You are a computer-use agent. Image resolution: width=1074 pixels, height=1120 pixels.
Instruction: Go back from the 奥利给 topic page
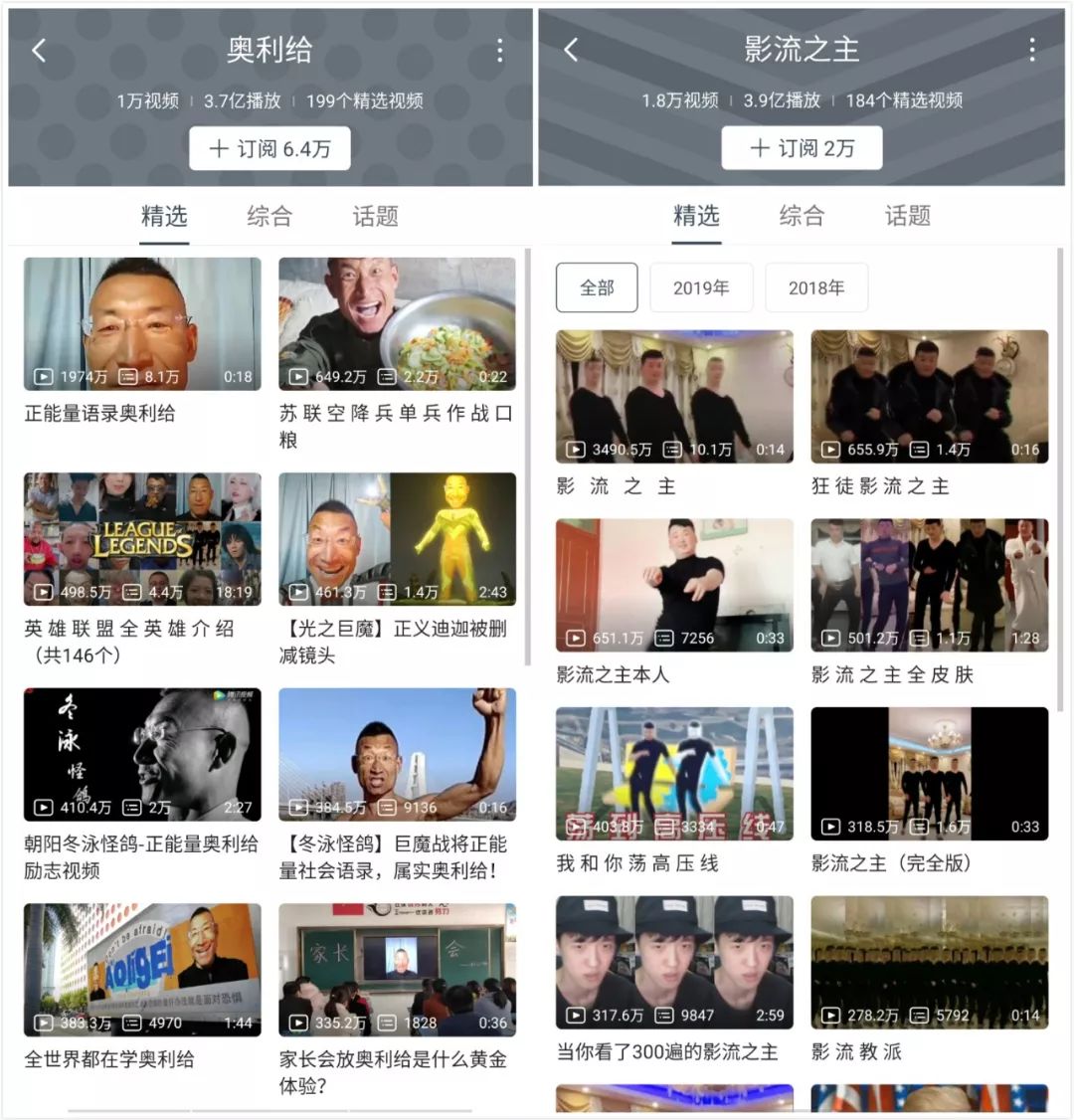pyautogui.click(x=40, y=51)
